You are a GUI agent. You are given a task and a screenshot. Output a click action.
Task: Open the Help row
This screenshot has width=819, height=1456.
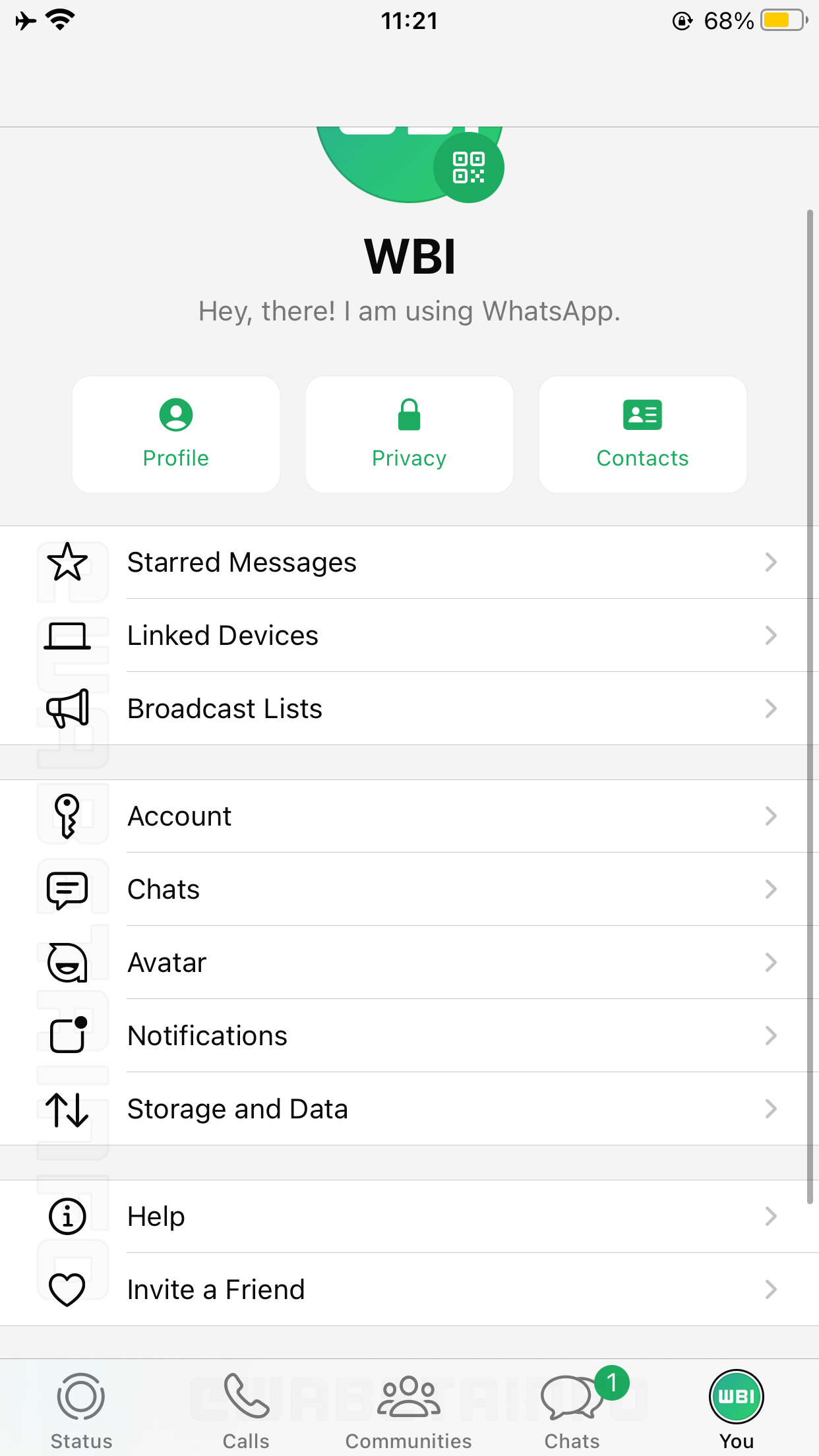(x=409, y=1217)
